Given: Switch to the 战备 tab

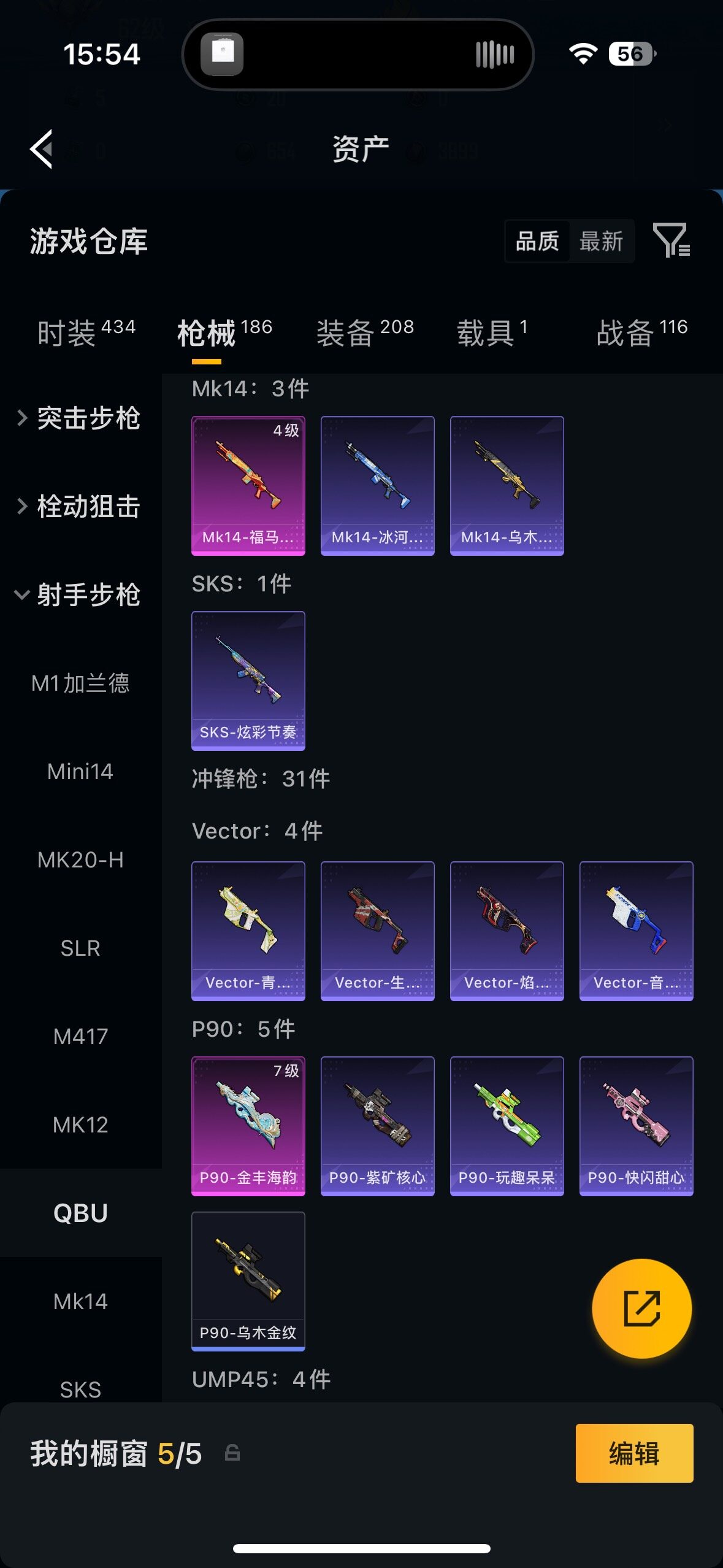Looking at the screenshot, I should (641, 332).
